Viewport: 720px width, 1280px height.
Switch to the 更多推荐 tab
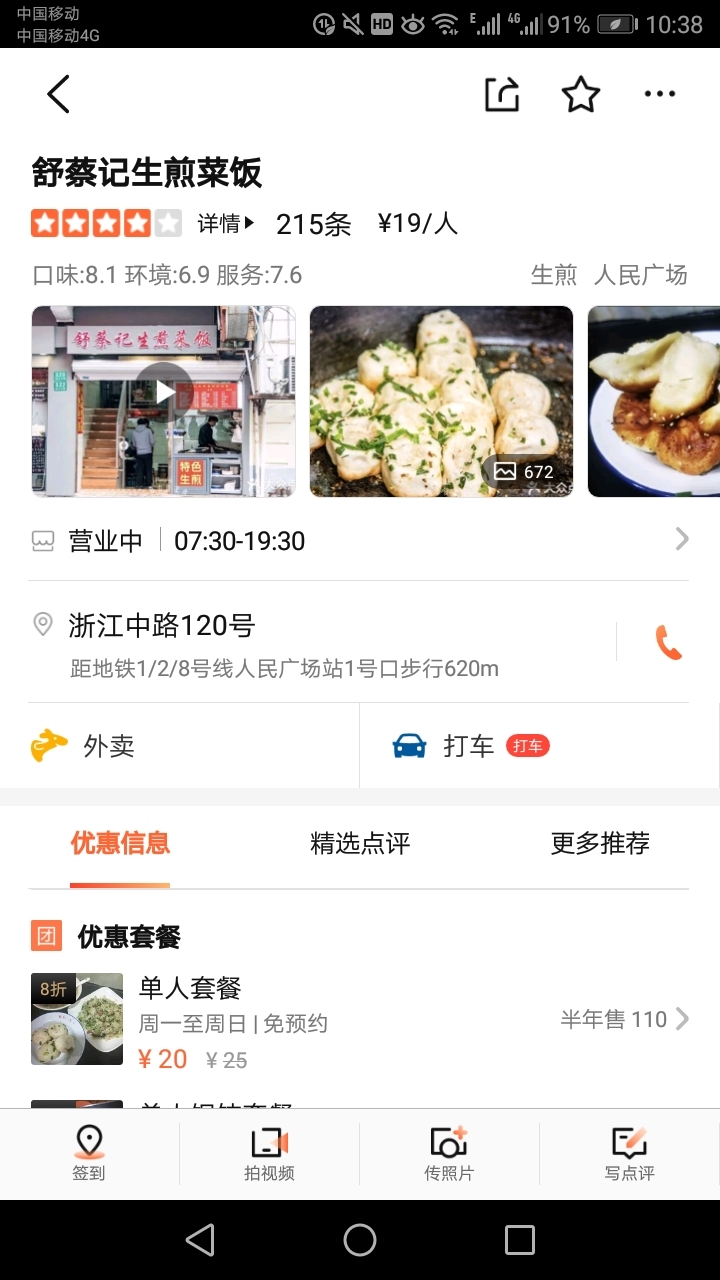pos(600,843)
